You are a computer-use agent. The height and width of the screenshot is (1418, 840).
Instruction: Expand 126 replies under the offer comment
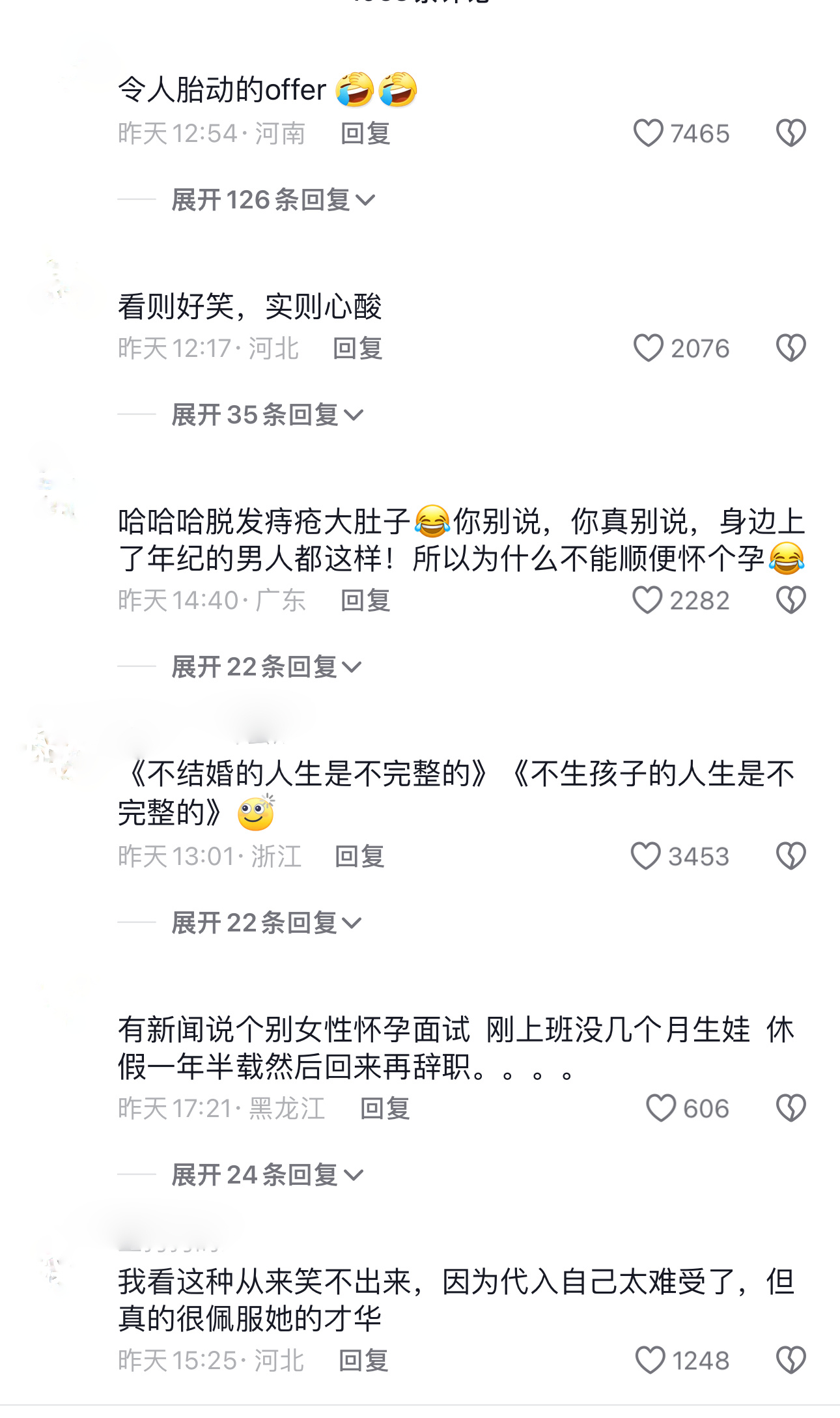coord(272,200)
